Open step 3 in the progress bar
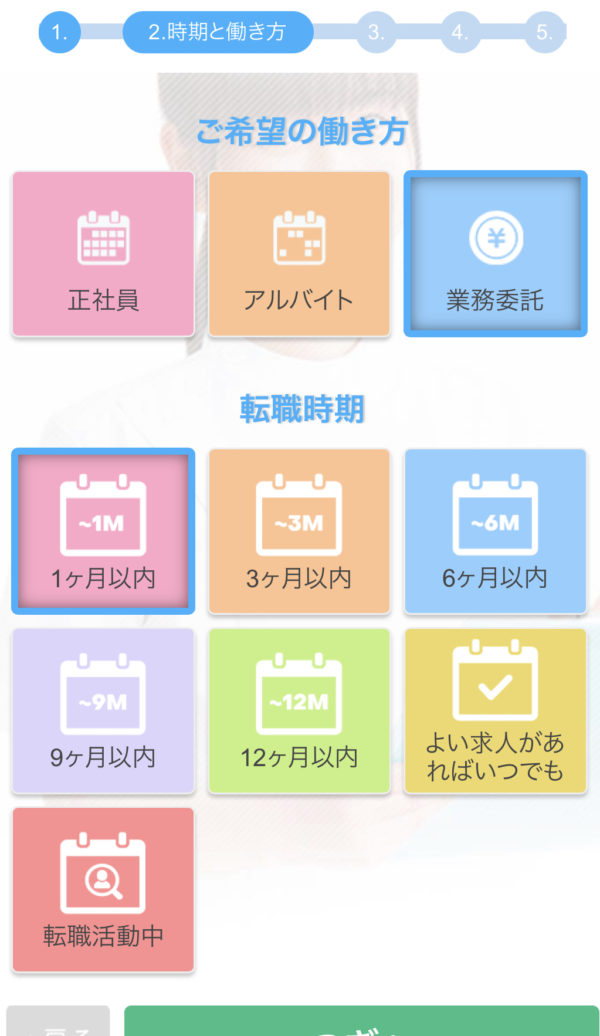 coord(376,32)
